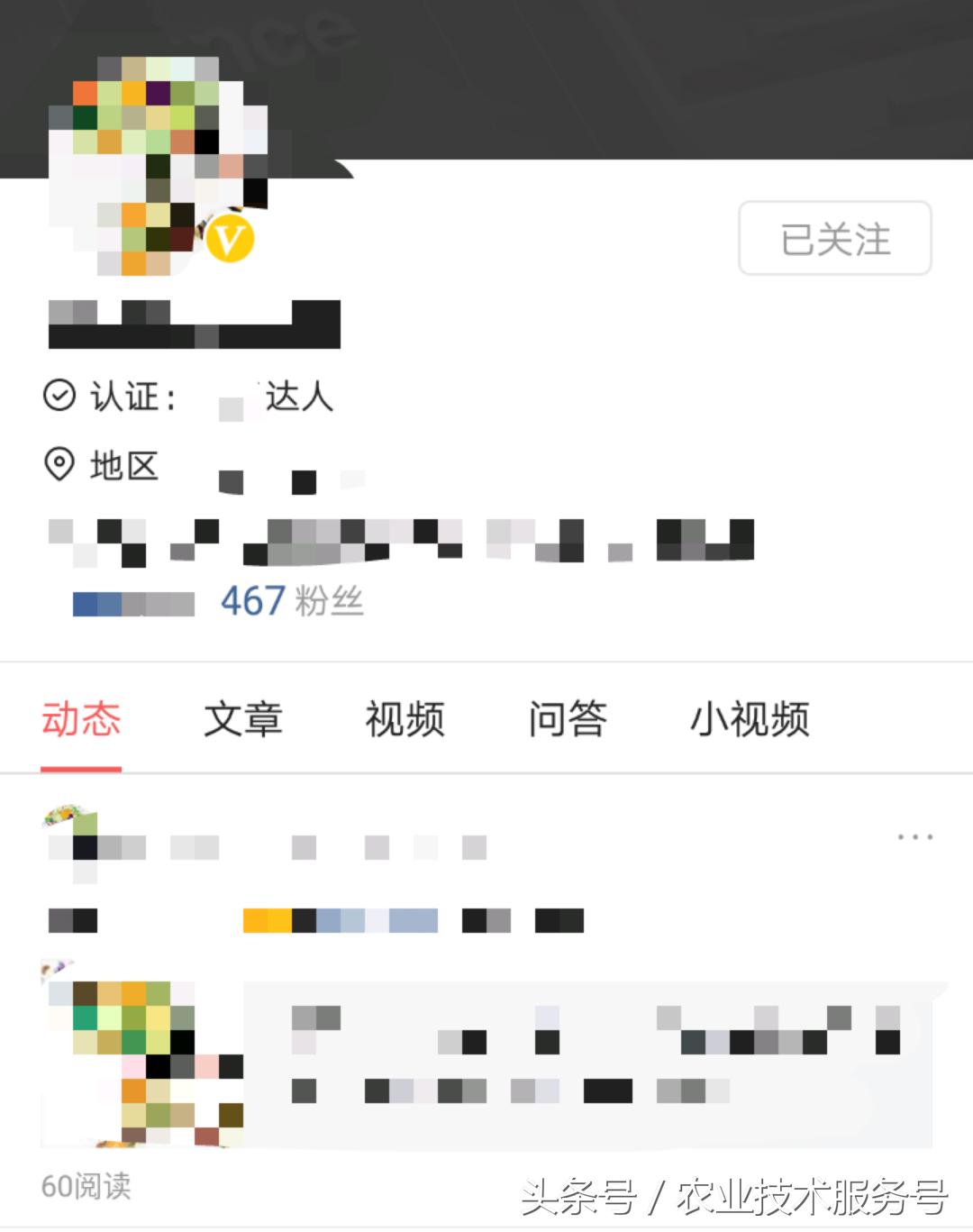Switch to the 问答 tab
The height and width of the screenshot is (1232, 973).
click(568, 718)
